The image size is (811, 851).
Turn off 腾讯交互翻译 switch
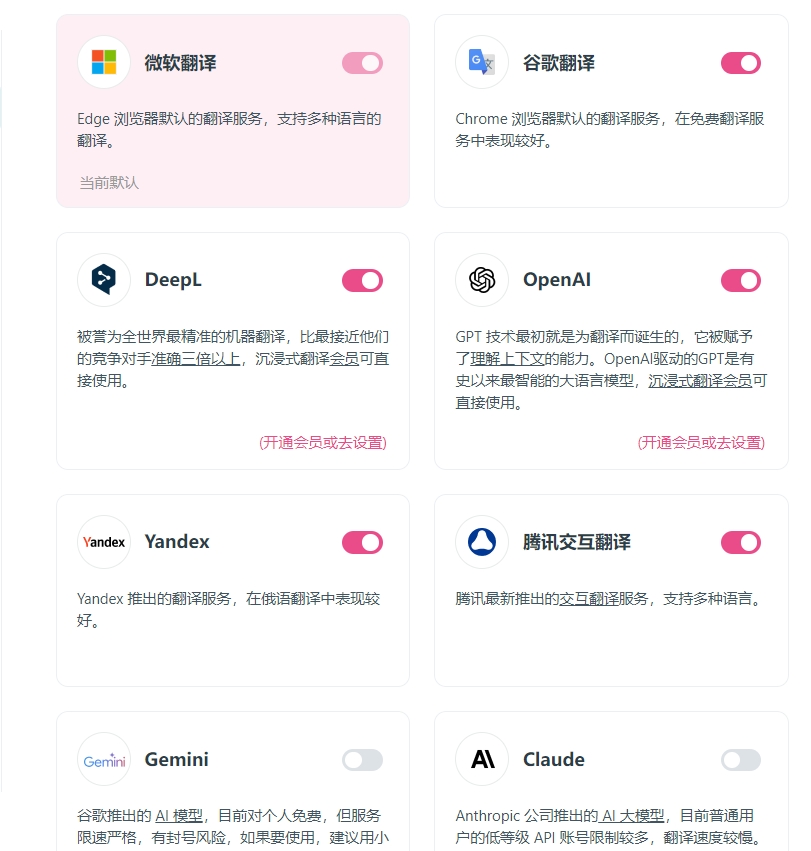click(740, 542)
